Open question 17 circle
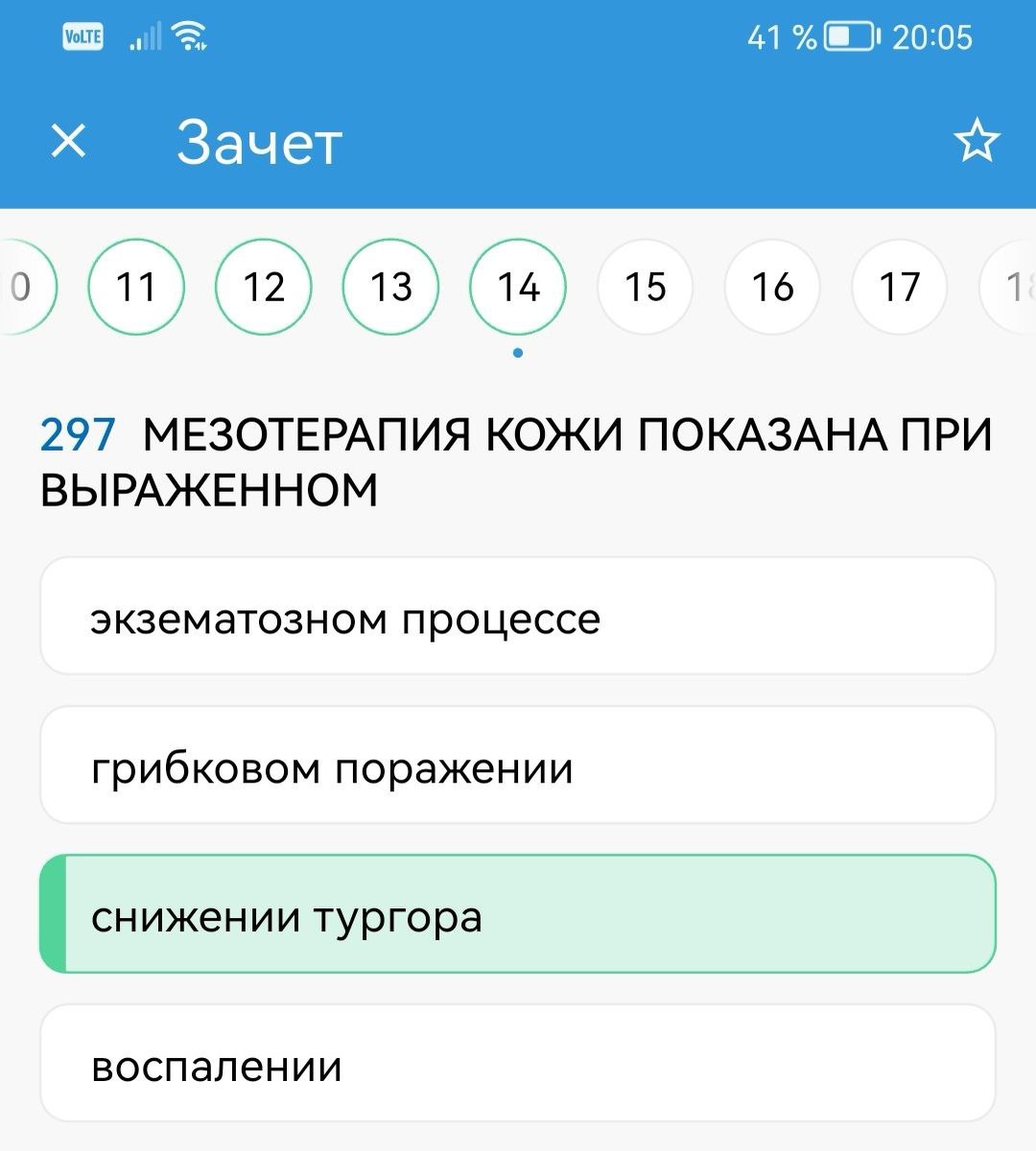 pyautogui.click(x=899, y=286)
